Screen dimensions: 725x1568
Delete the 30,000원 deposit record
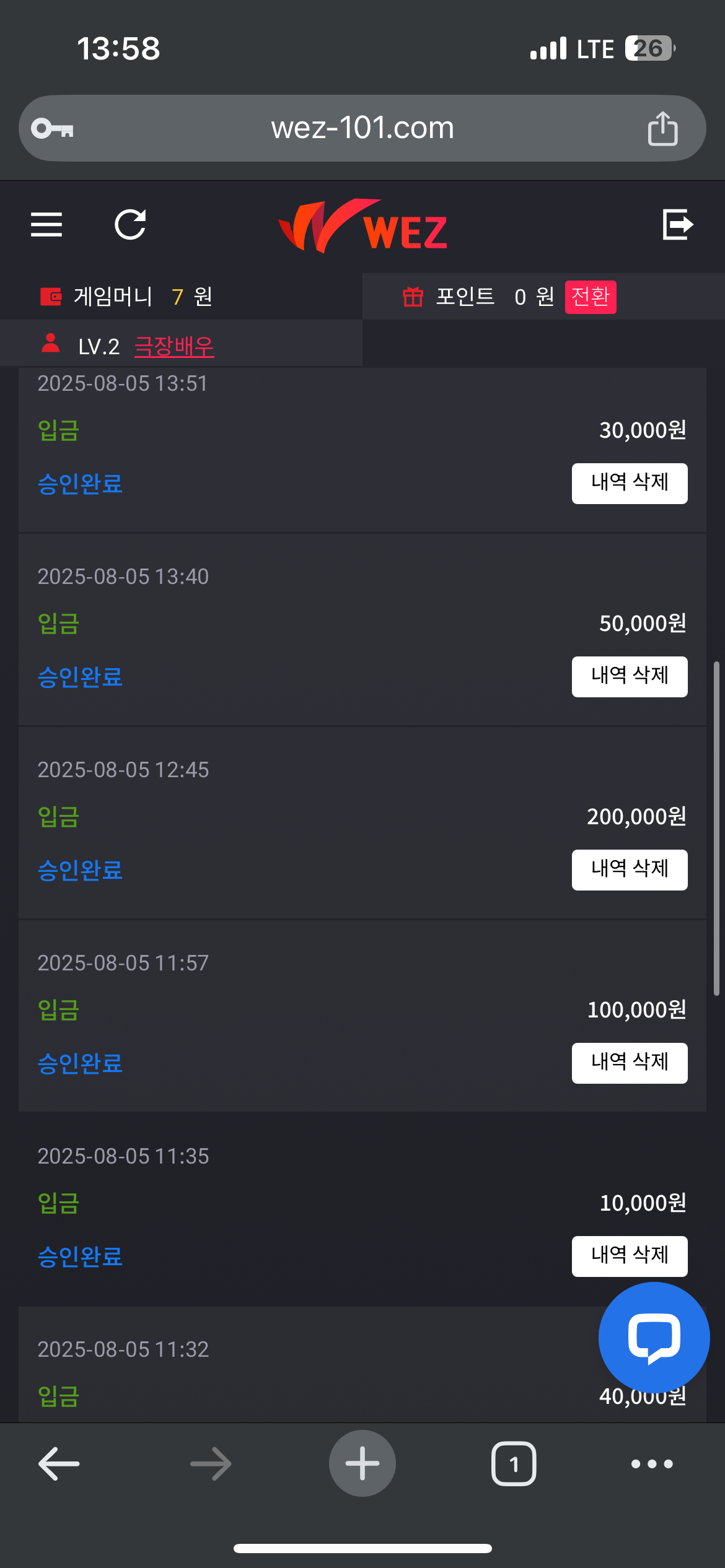630,484
